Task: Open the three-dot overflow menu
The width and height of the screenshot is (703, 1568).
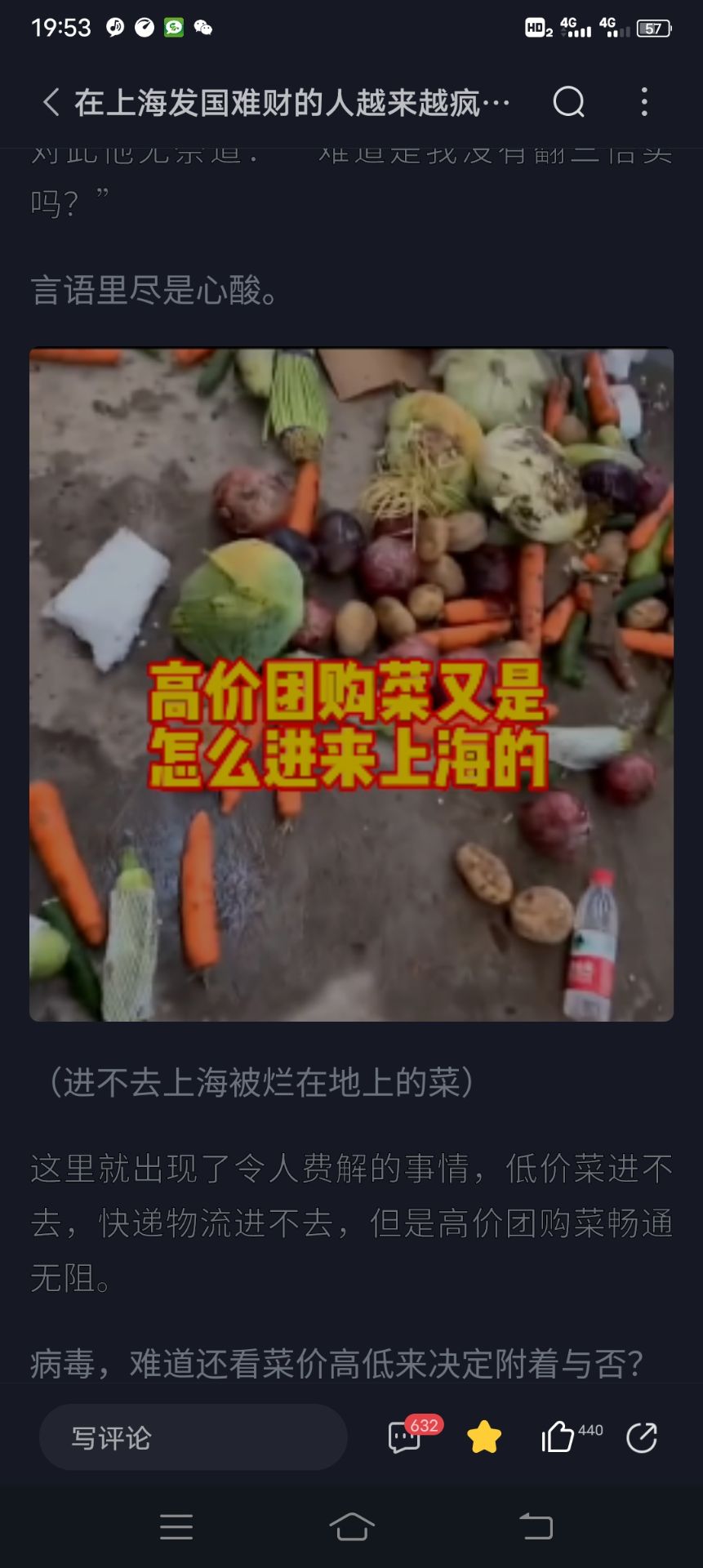Action: 644,103
